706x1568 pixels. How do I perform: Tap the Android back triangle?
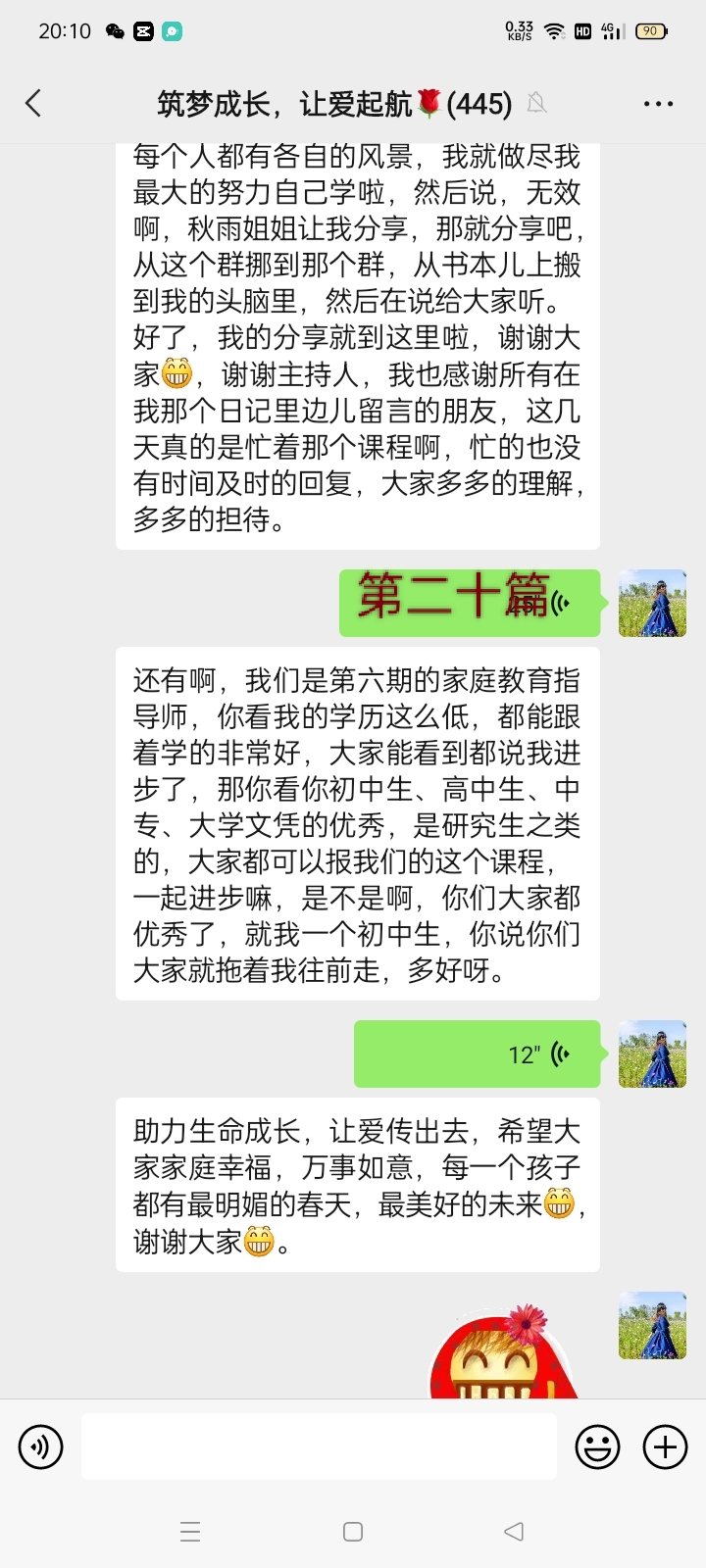tap(514, 1530)
